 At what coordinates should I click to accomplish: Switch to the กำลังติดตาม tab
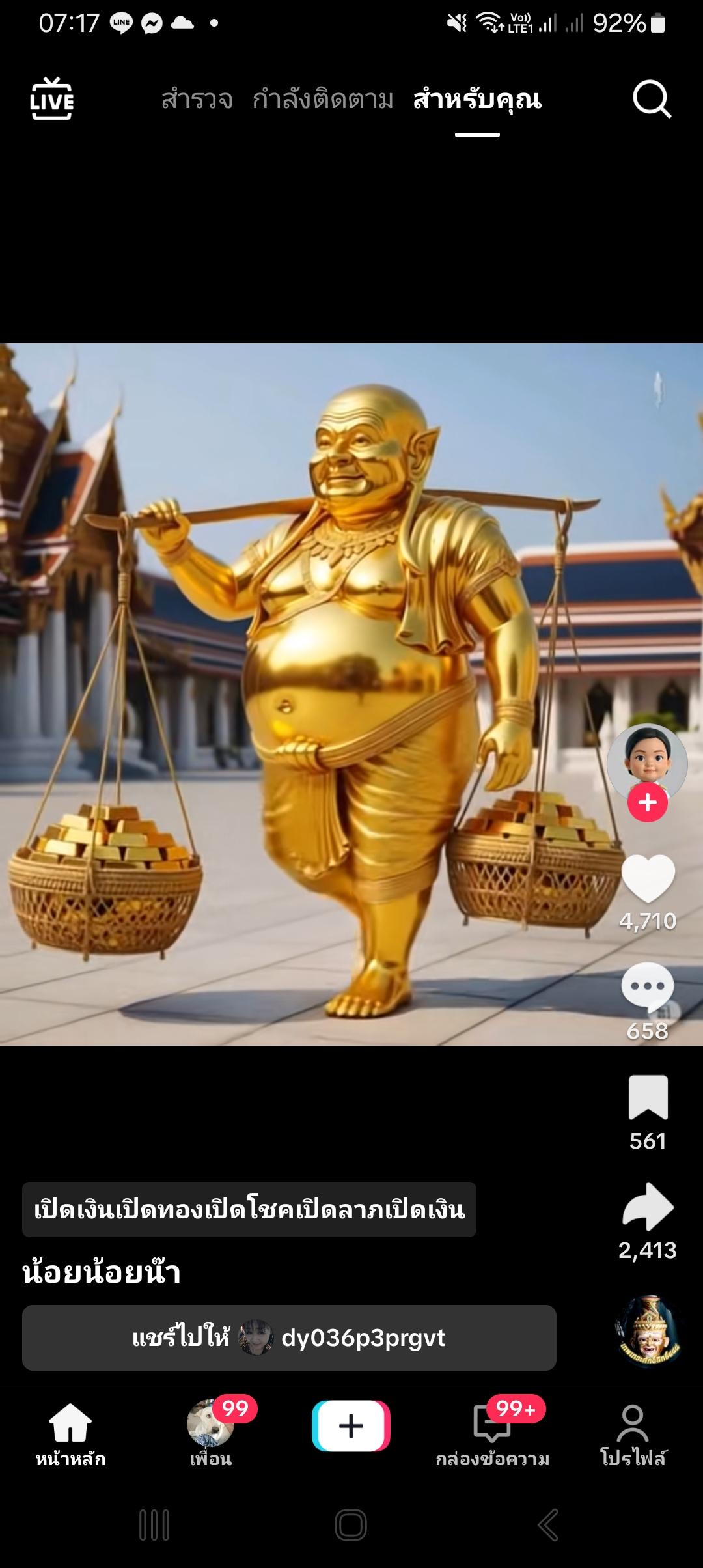[323, 100]
